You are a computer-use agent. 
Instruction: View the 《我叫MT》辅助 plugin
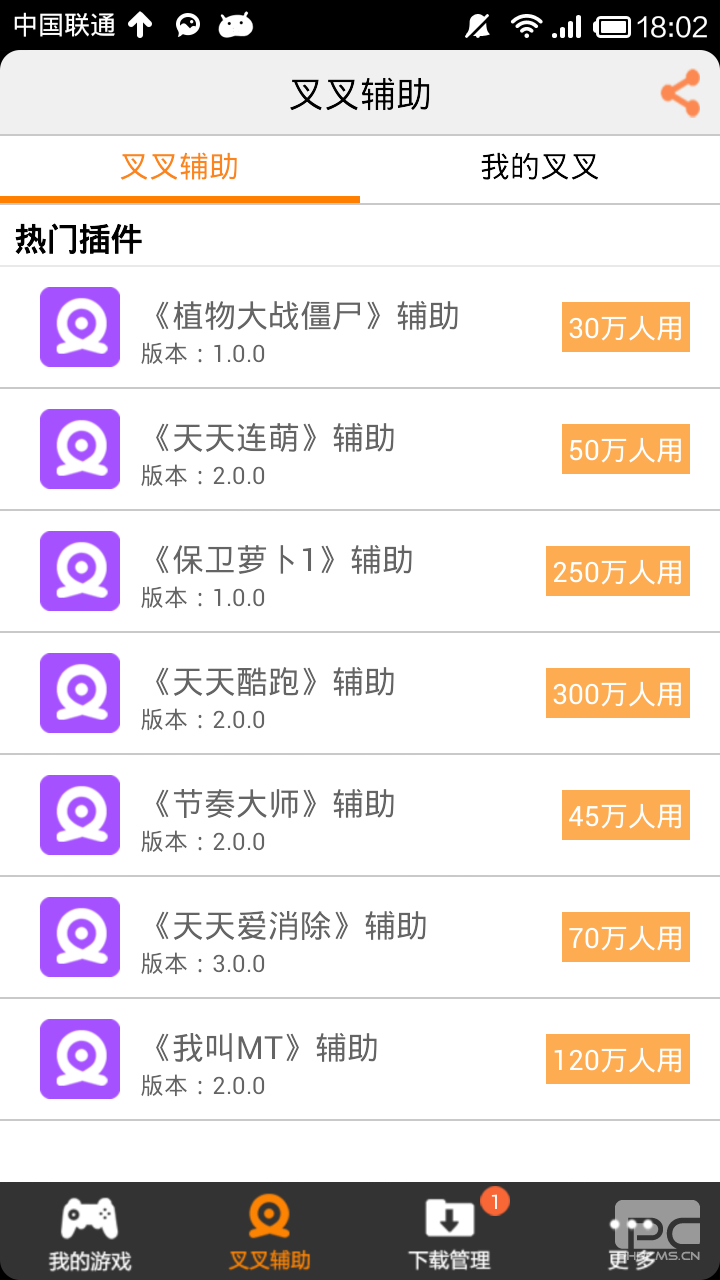(300, 1060)
